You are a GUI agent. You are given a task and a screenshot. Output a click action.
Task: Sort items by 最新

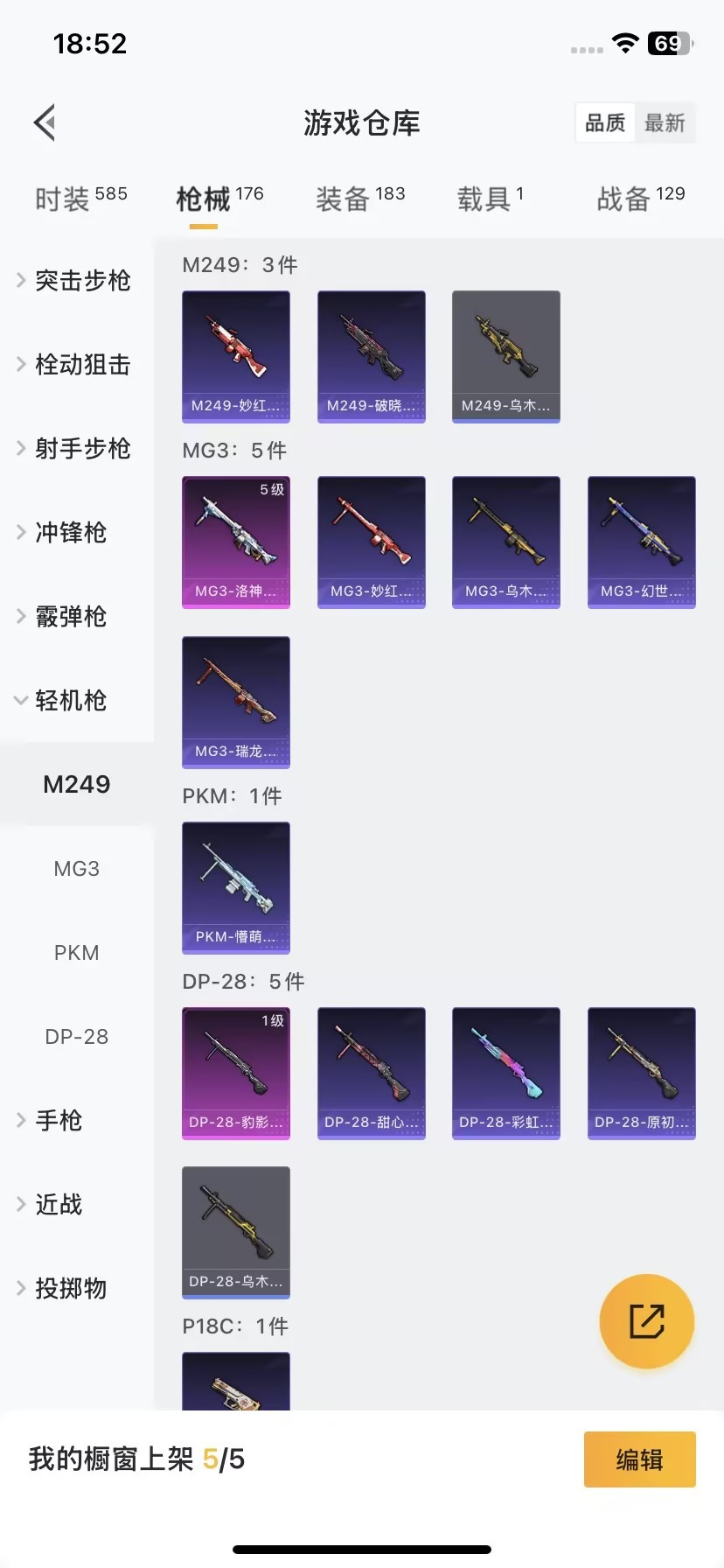tap(665, 123)
